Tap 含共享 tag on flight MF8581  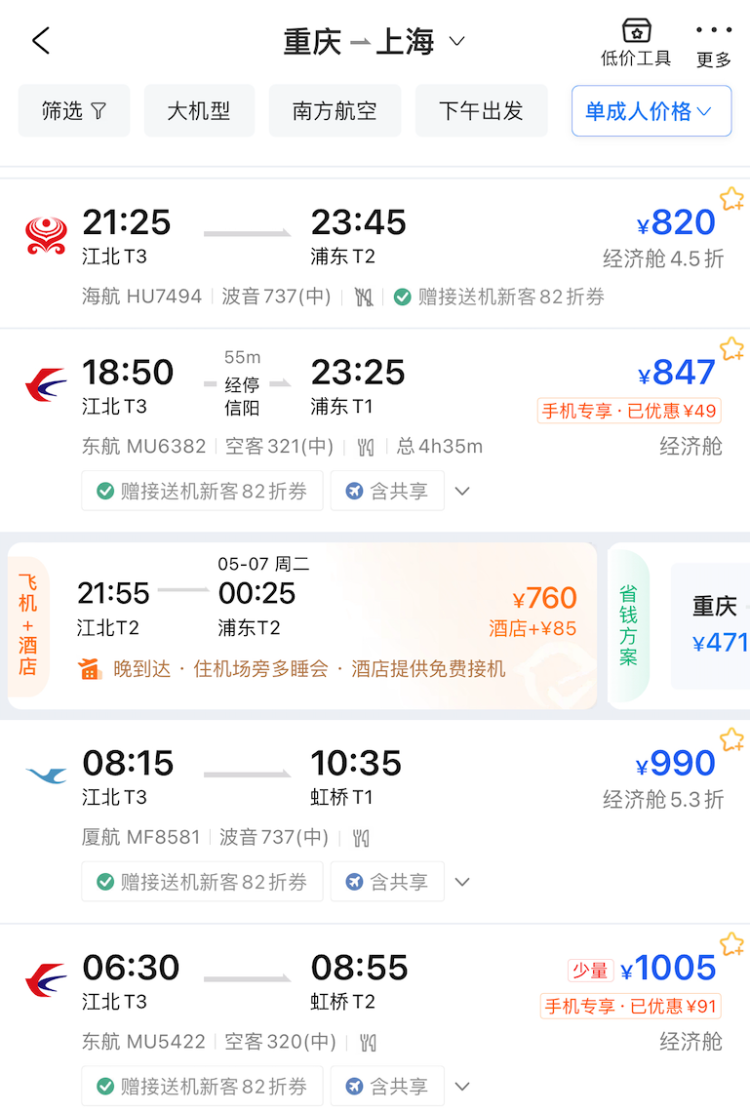pyautogui.click(x=387, y=882)
